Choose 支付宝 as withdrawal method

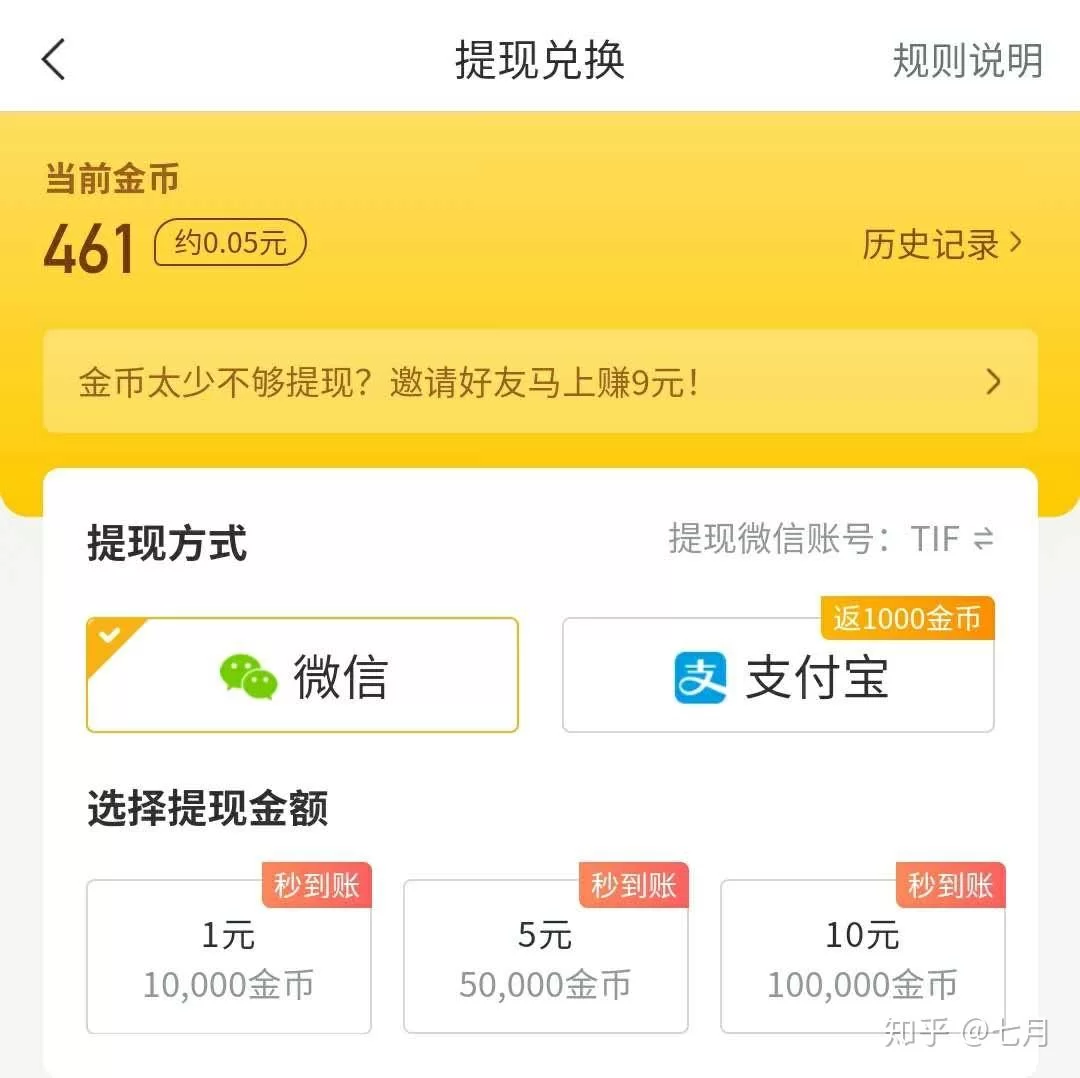(778, 677)
